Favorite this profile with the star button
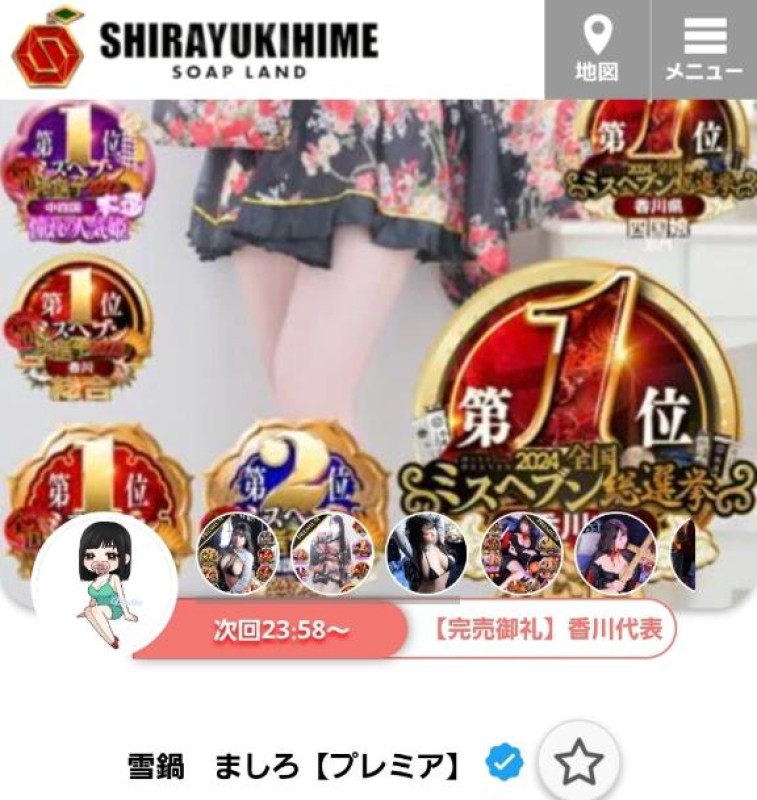Viewport: 757px width, 800px height. (579, 765)
